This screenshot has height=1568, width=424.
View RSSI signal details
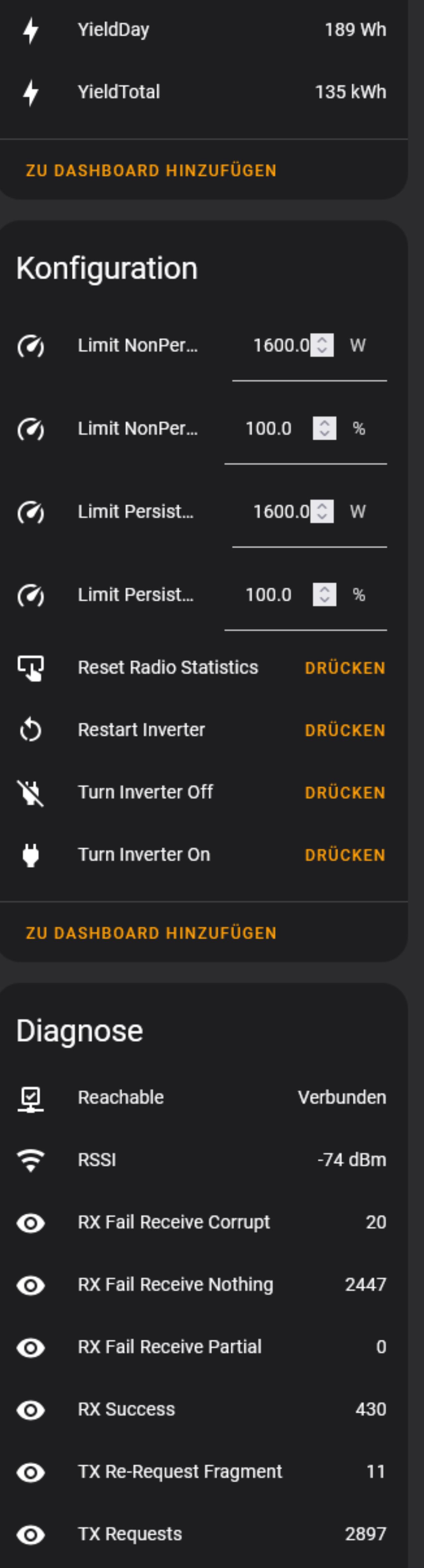[97, 1160]
